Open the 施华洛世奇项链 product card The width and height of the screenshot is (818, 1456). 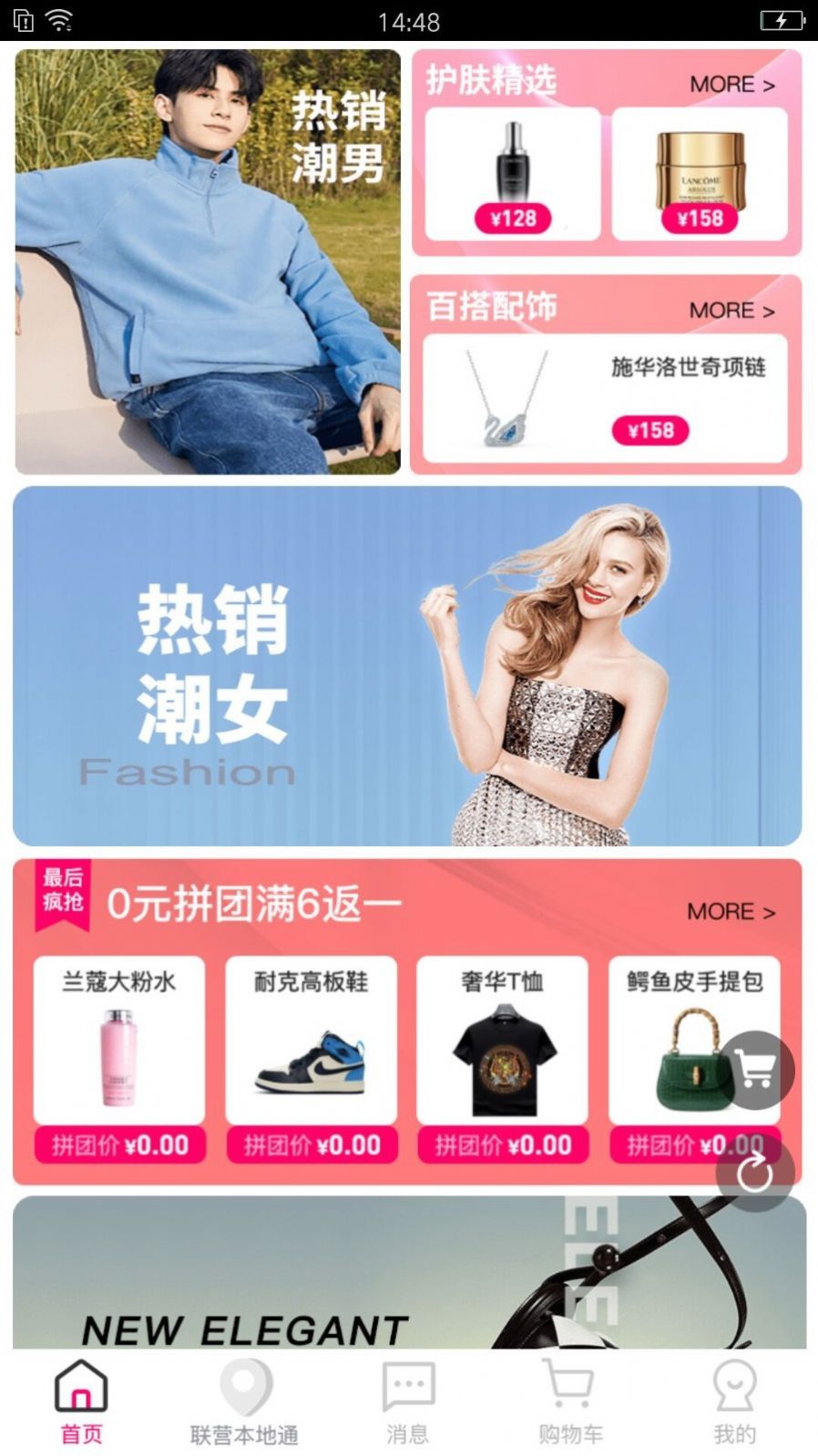pos(605,397)
